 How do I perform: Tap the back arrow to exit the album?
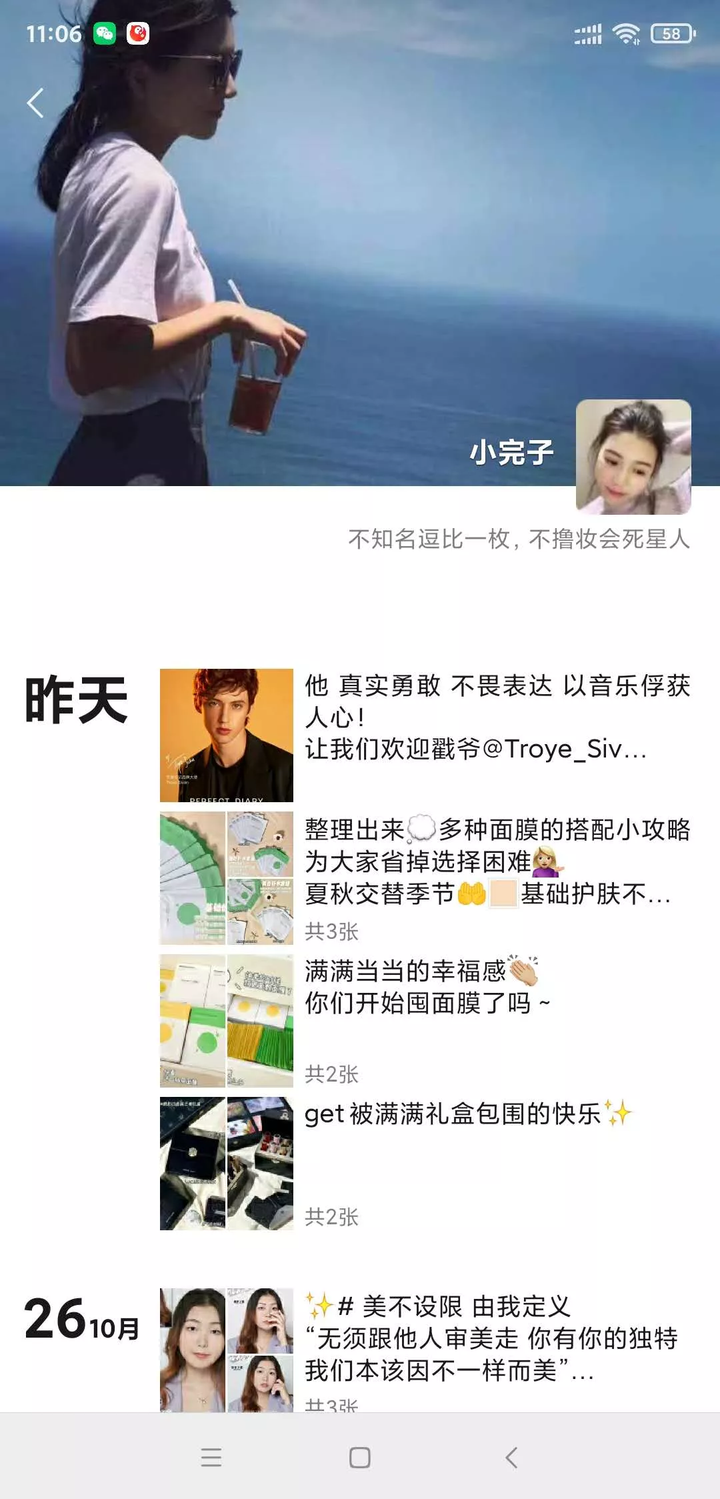pos(34,102)
